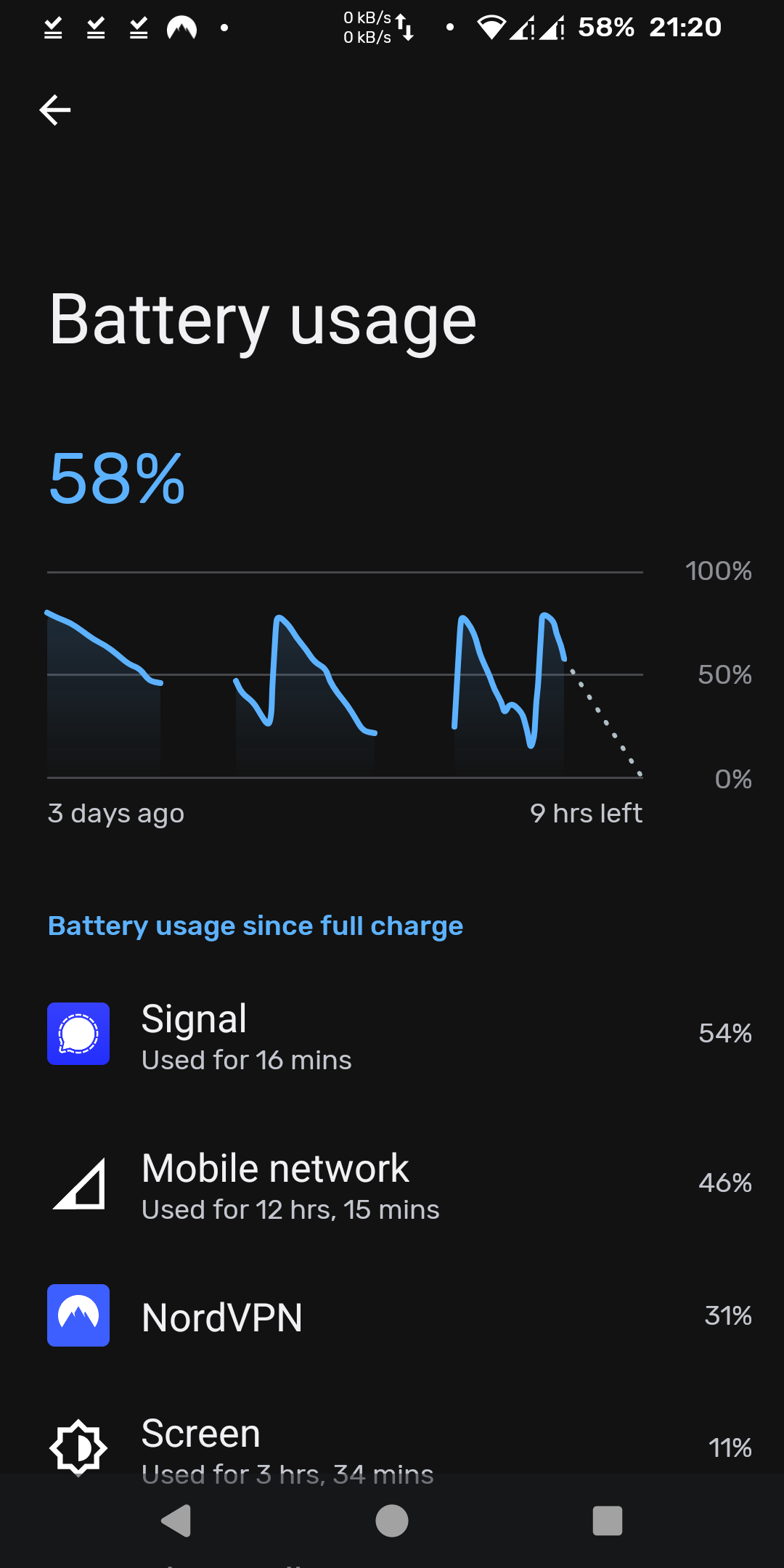
Task: Tap the system back triangle button
Action: pos(176,1521)
